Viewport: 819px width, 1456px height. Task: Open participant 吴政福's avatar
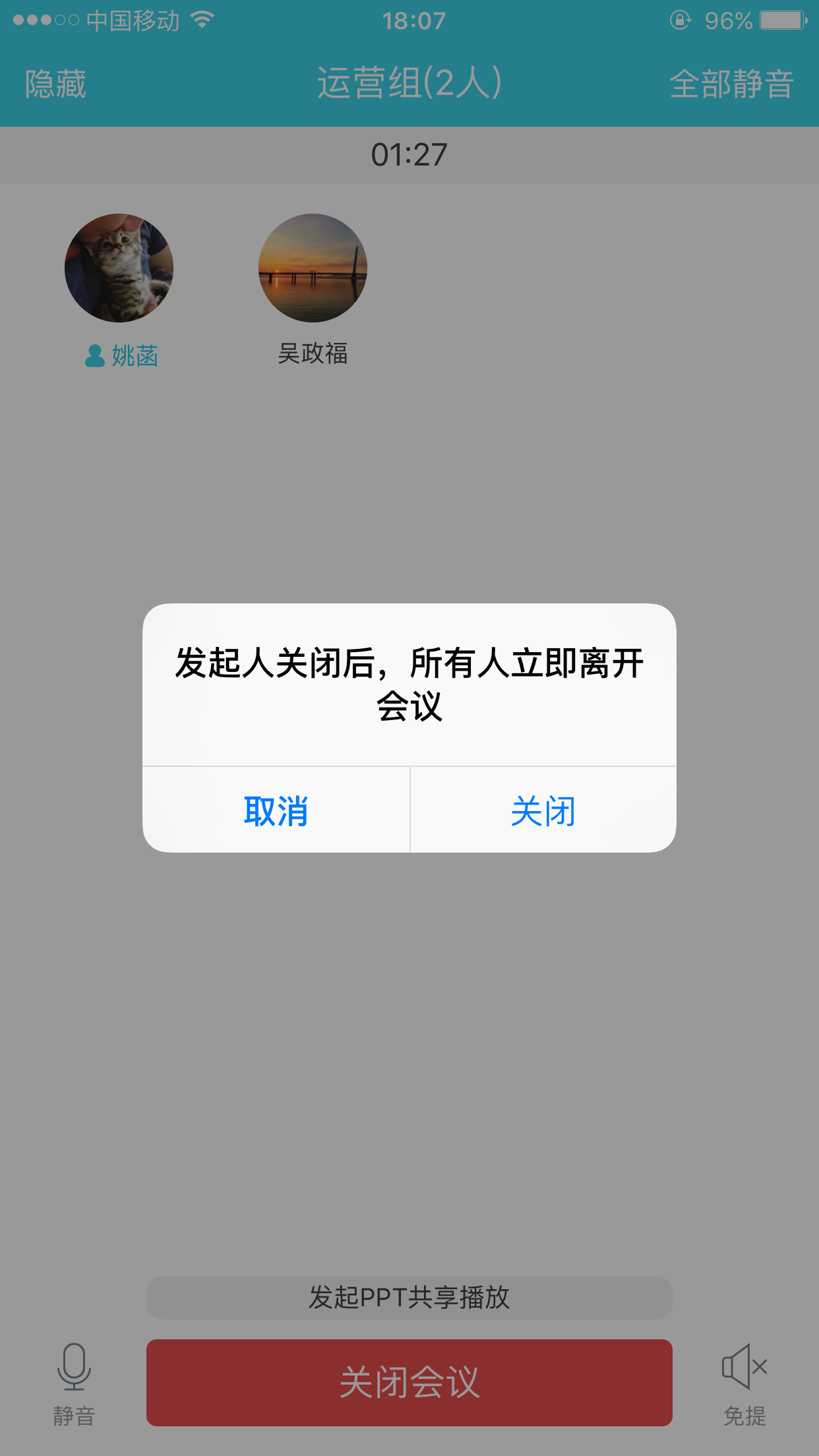313,268
